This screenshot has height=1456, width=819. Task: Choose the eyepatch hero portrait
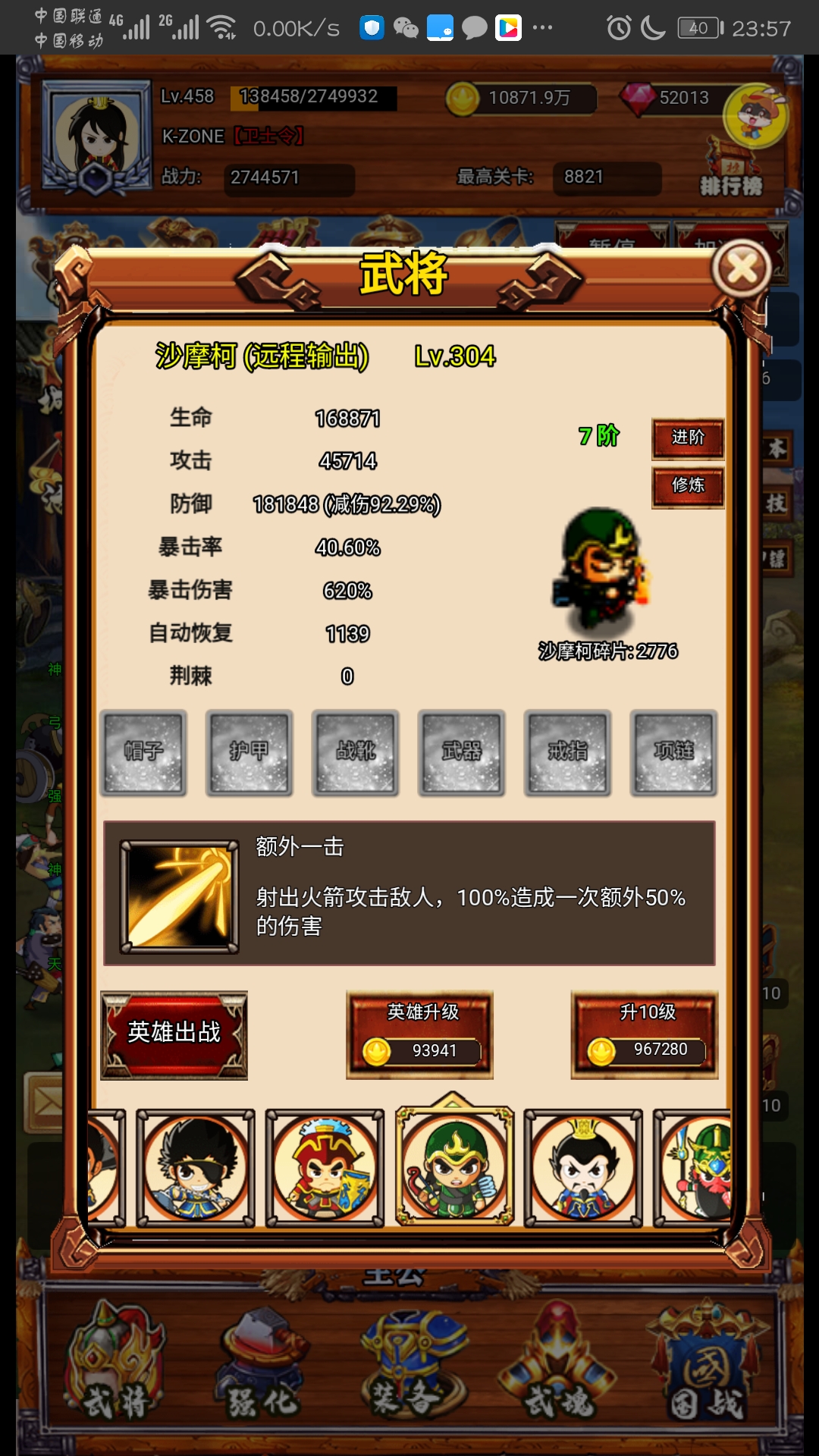(x=196, y=1169)
